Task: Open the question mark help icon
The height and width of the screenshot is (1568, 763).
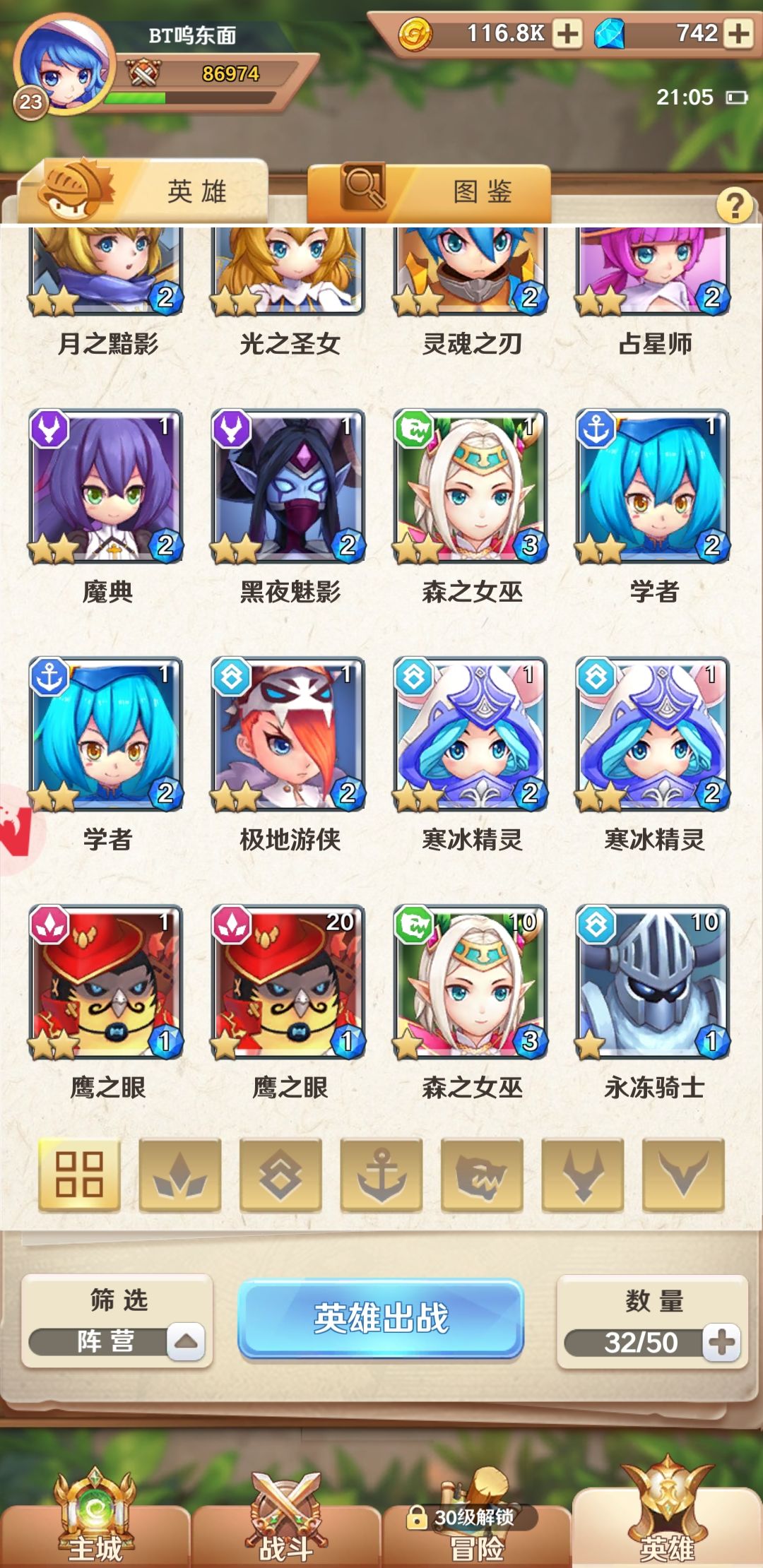Action: click(735, 206)
